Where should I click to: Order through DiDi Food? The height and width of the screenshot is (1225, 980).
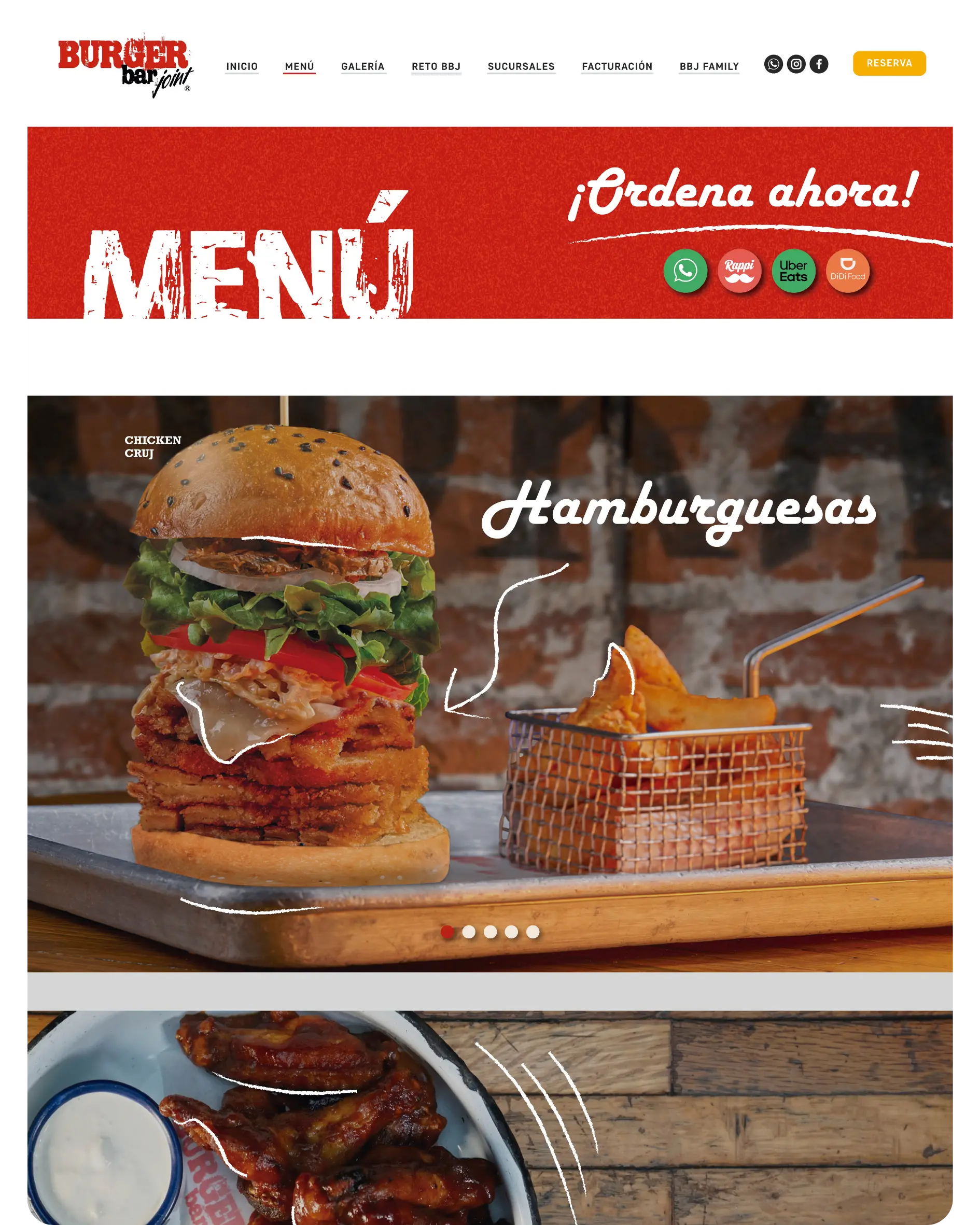[847, 271]
